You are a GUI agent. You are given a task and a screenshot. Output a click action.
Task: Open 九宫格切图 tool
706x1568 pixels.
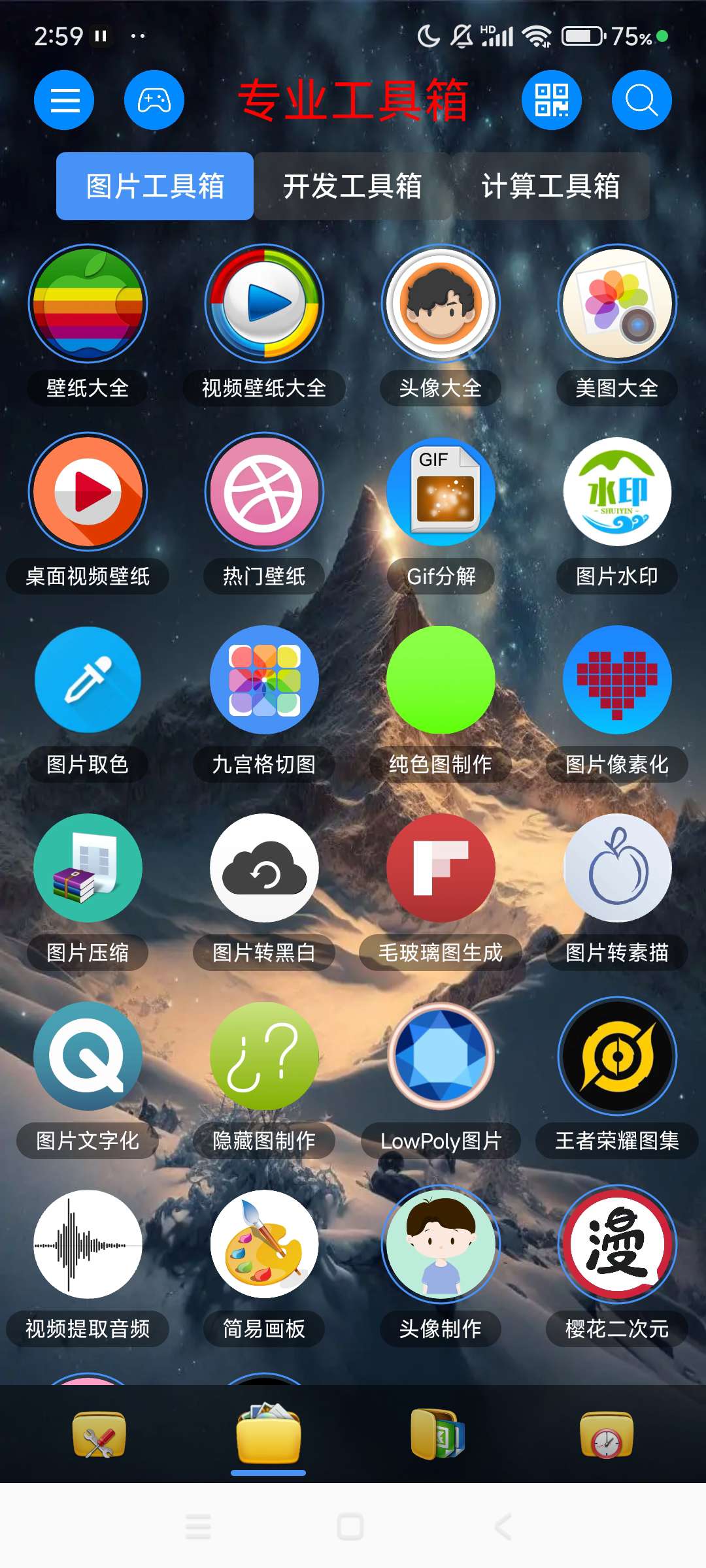264,680
